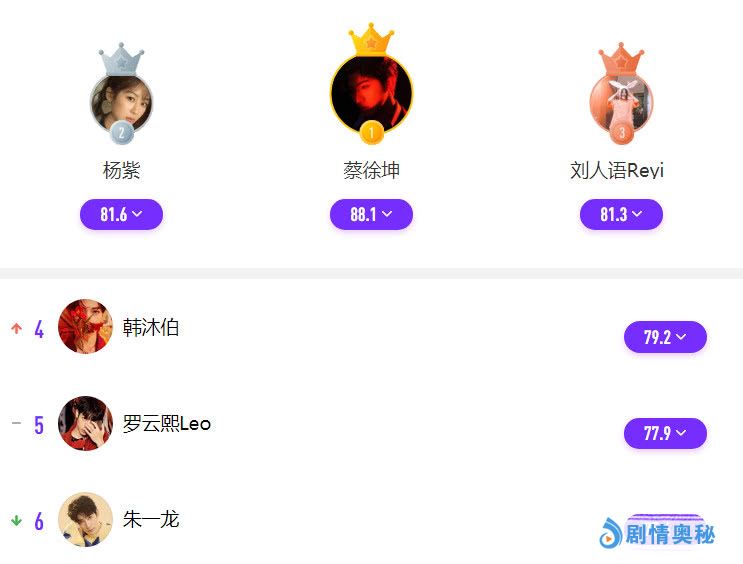This screenshot has height=564, width=743.
Task: Open 蔡徐坤's first-place avatar
Action: click(x=371, y=94)
